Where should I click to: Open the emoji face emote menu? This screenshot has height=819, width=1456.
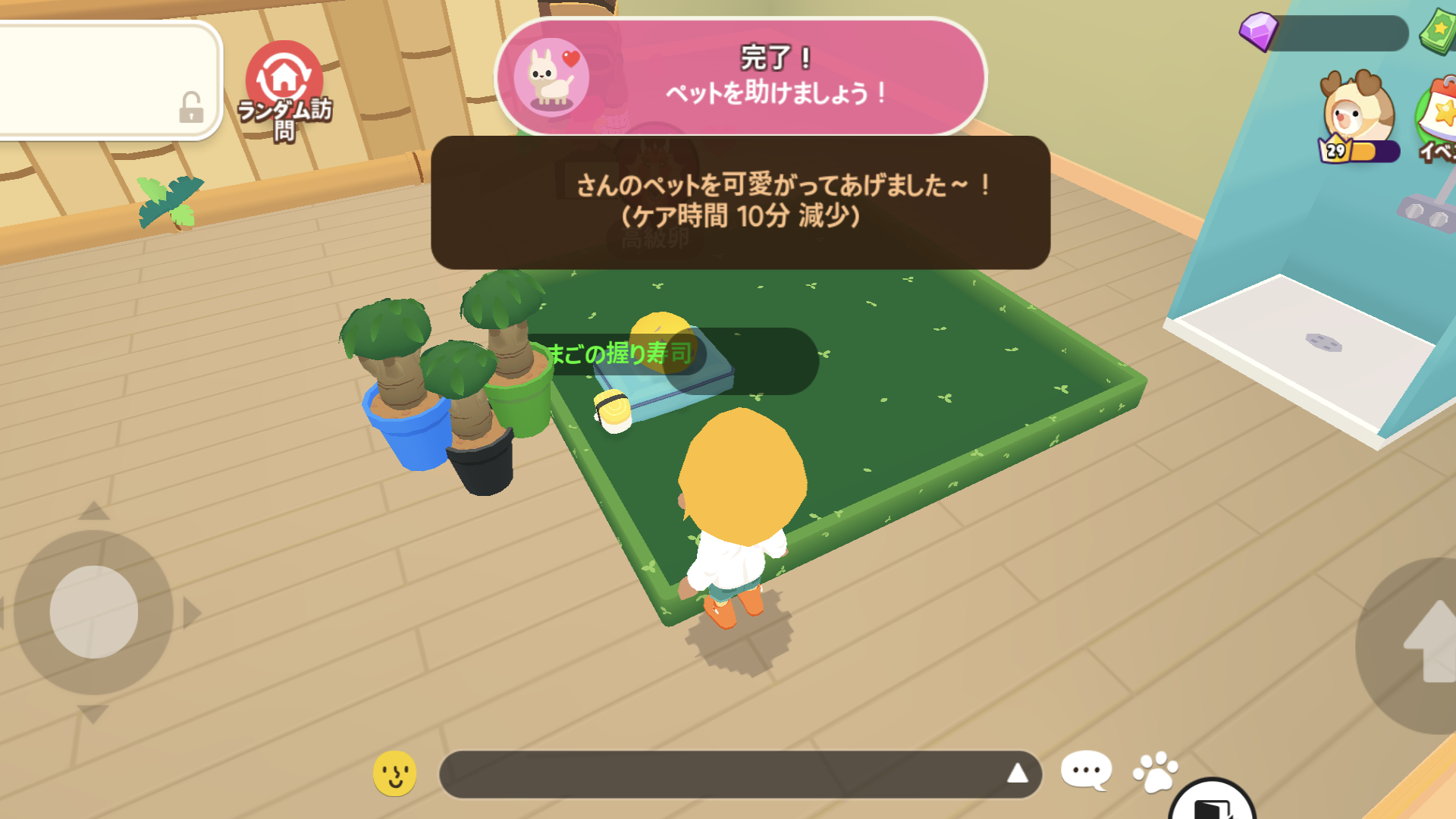point(394,773)
